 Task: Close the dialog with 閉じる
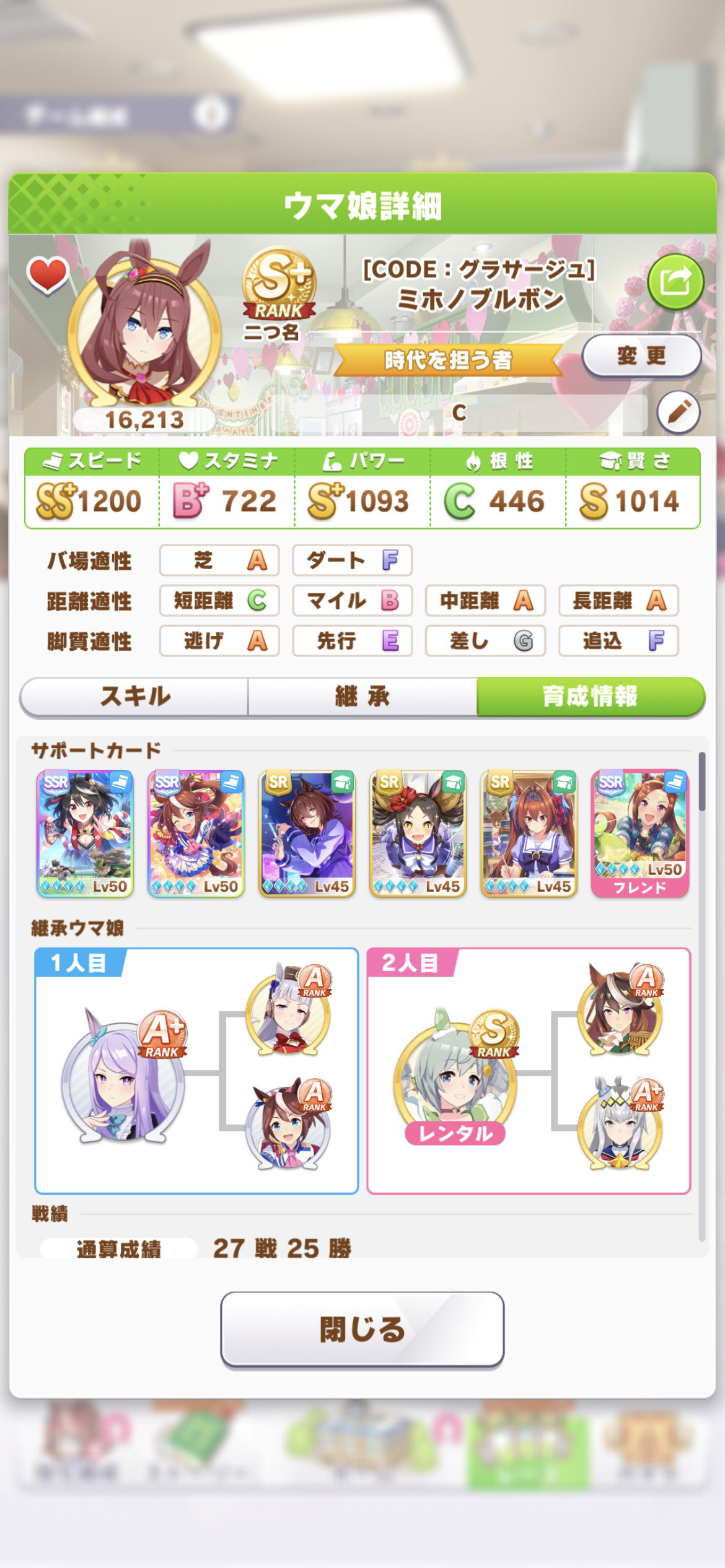pyautogui.click(x=362, y=1329)
